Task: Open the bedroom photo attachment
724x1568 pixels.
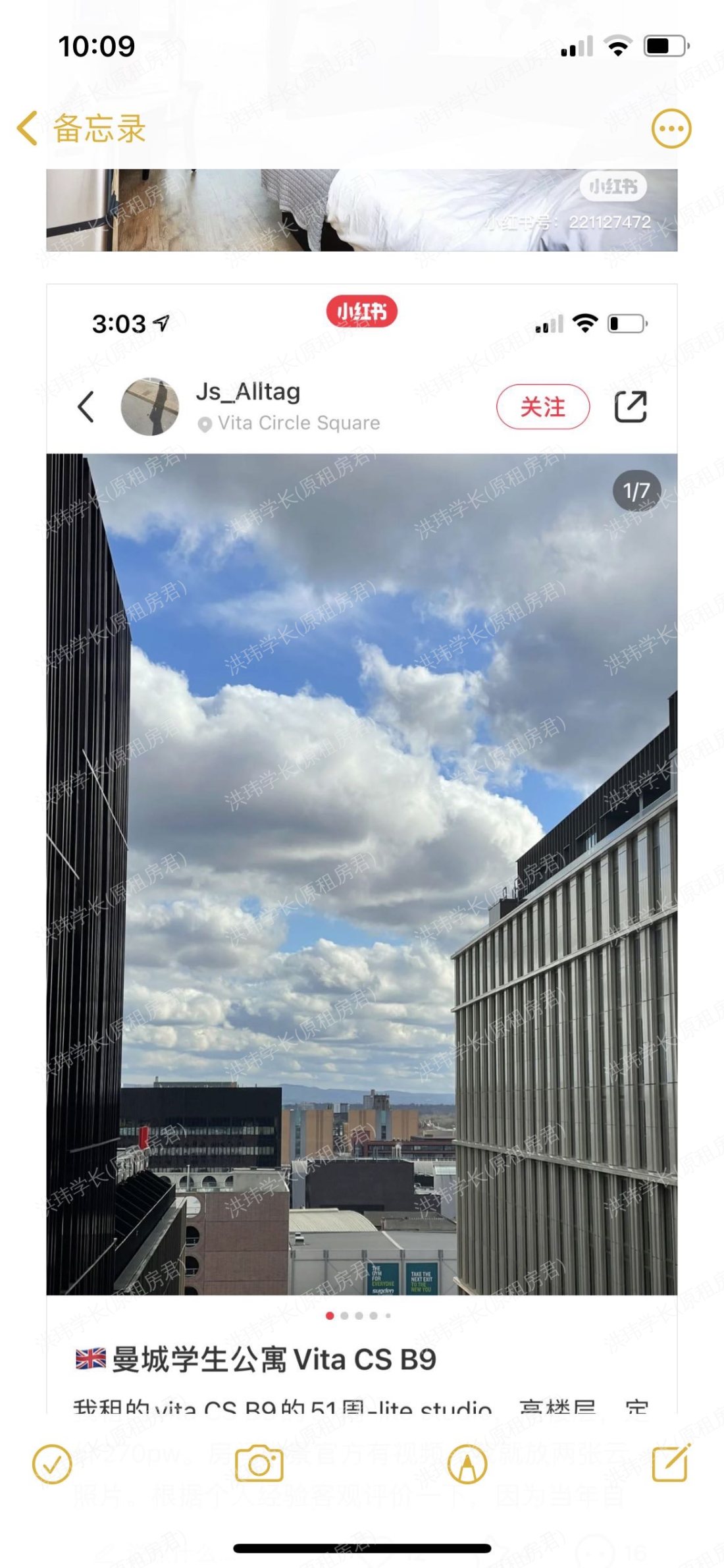Action: 361,210
